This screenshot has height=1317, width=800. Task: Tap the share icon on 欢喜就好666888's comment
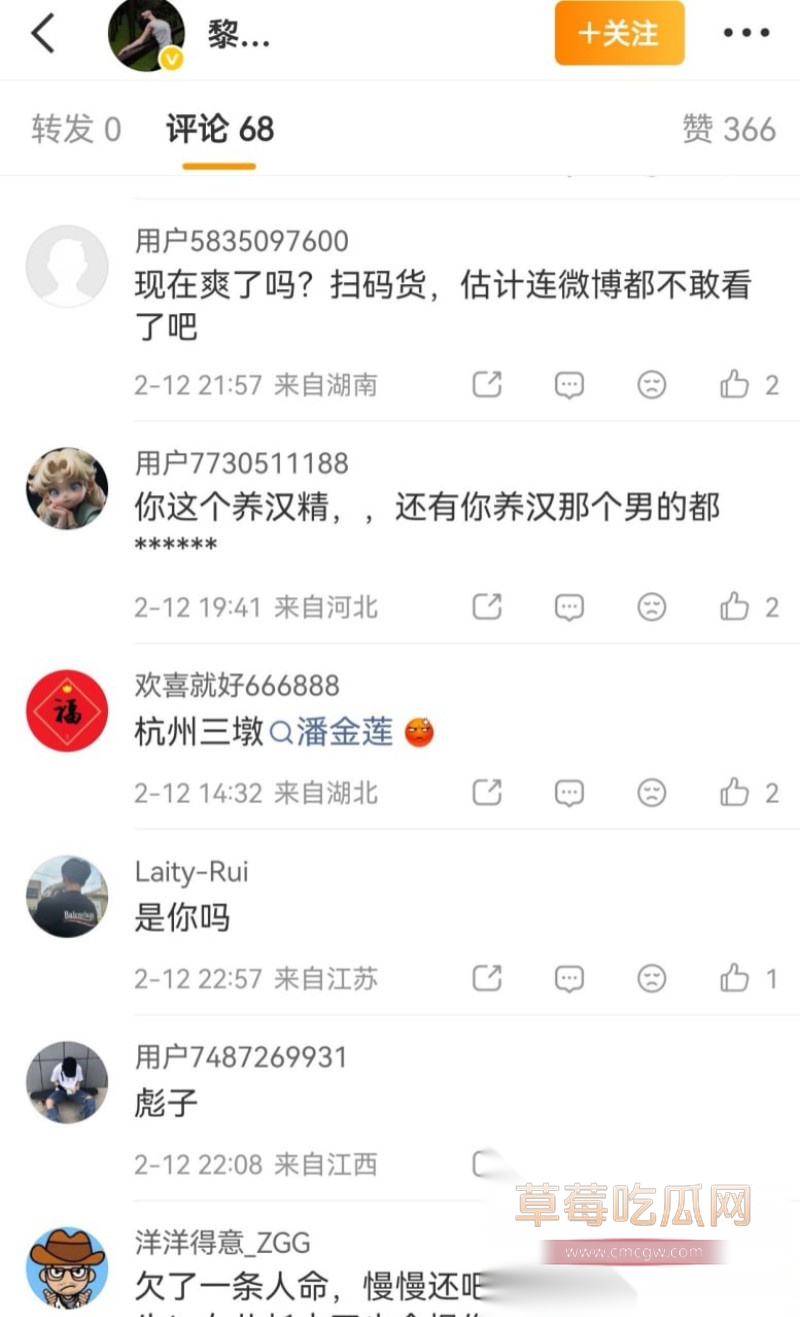pyautogui.click(x=487, y=792)
